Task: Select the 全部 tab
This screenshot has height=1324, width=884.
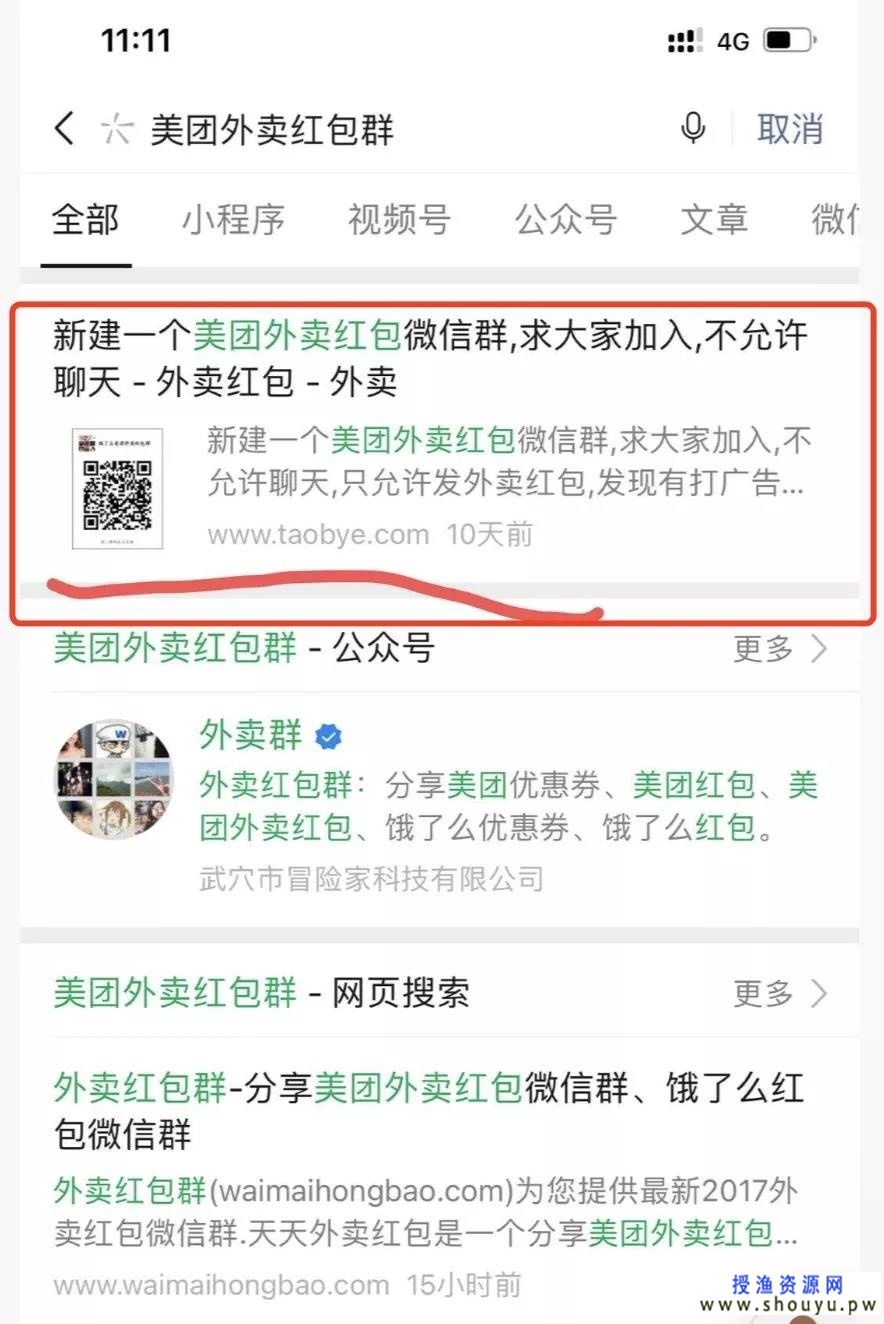Action: (x=86, y=219)
